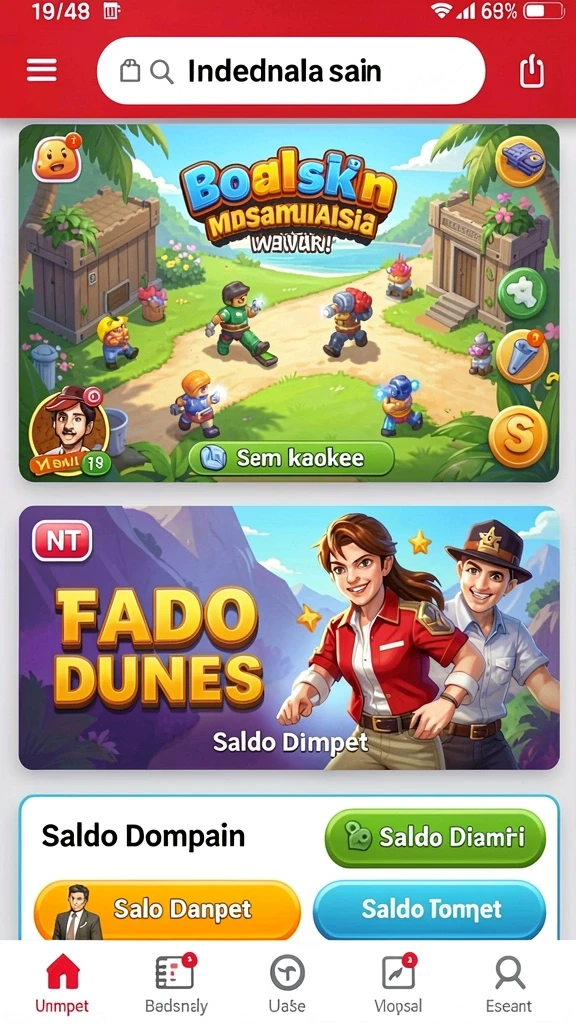
Task: Tap the Sem kaokee button
Action: pyautogui.click(x=291, y=458)
